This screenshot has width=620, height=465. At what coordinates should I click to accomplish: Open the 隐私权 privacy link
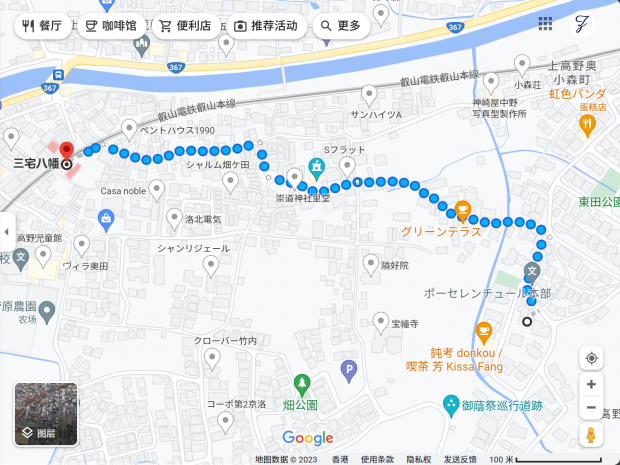(x=419, y=459)
